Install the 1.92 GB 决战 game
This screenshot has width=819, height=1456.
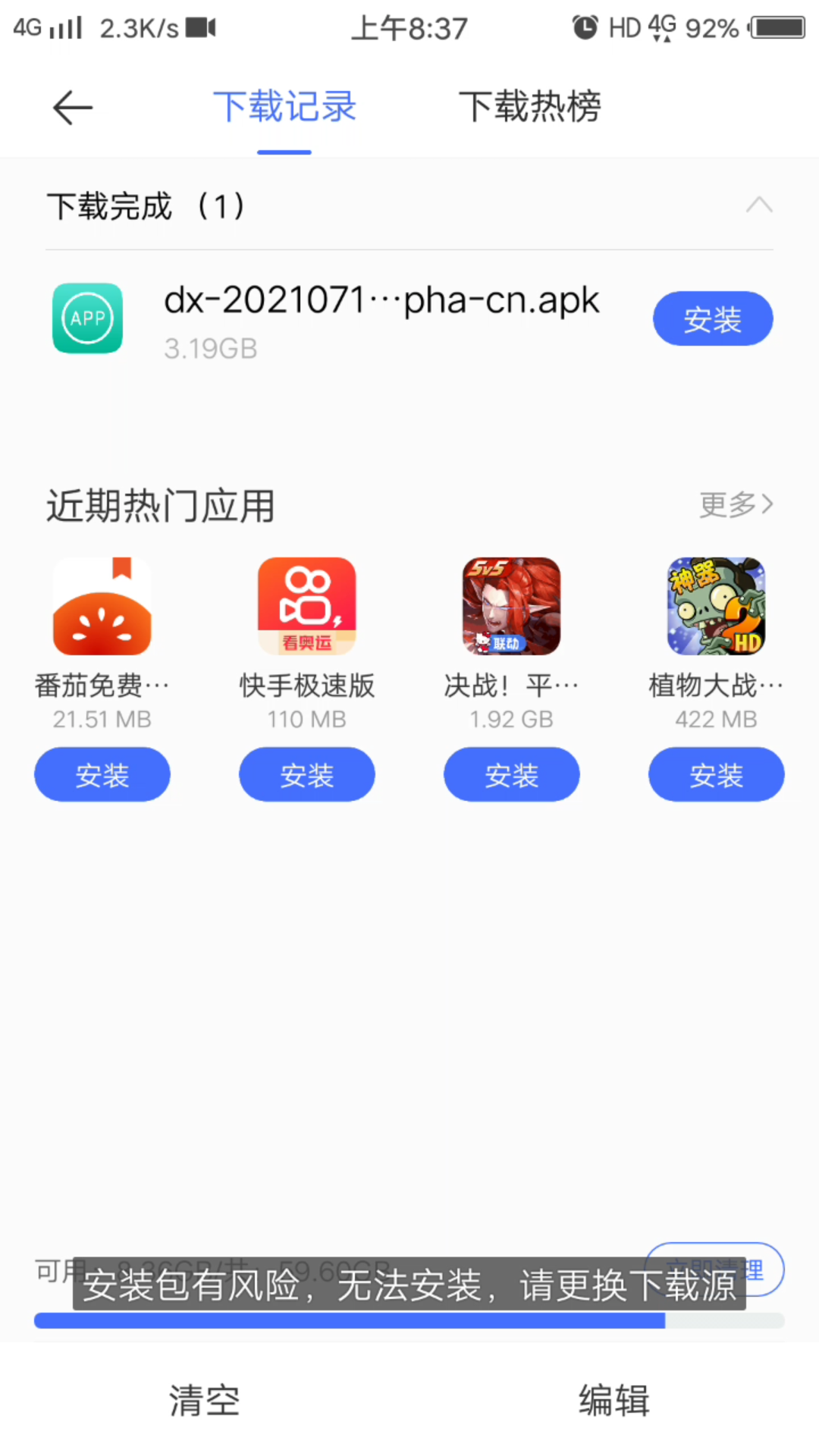click(x=512, y=774)
